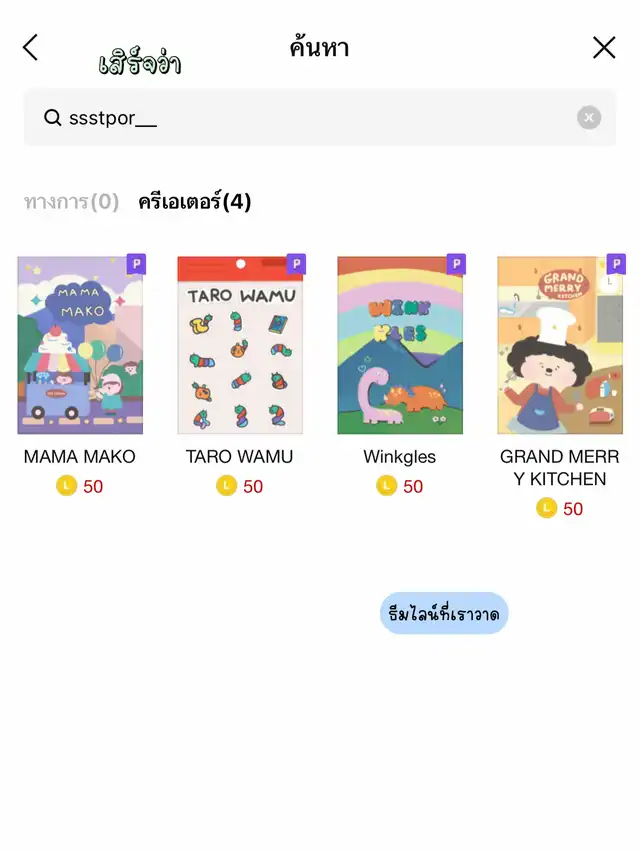Screen dimensions: 640x853
Task: Select the ครีเอเตอร์(4) tab
Action: (x=195, y=202)
